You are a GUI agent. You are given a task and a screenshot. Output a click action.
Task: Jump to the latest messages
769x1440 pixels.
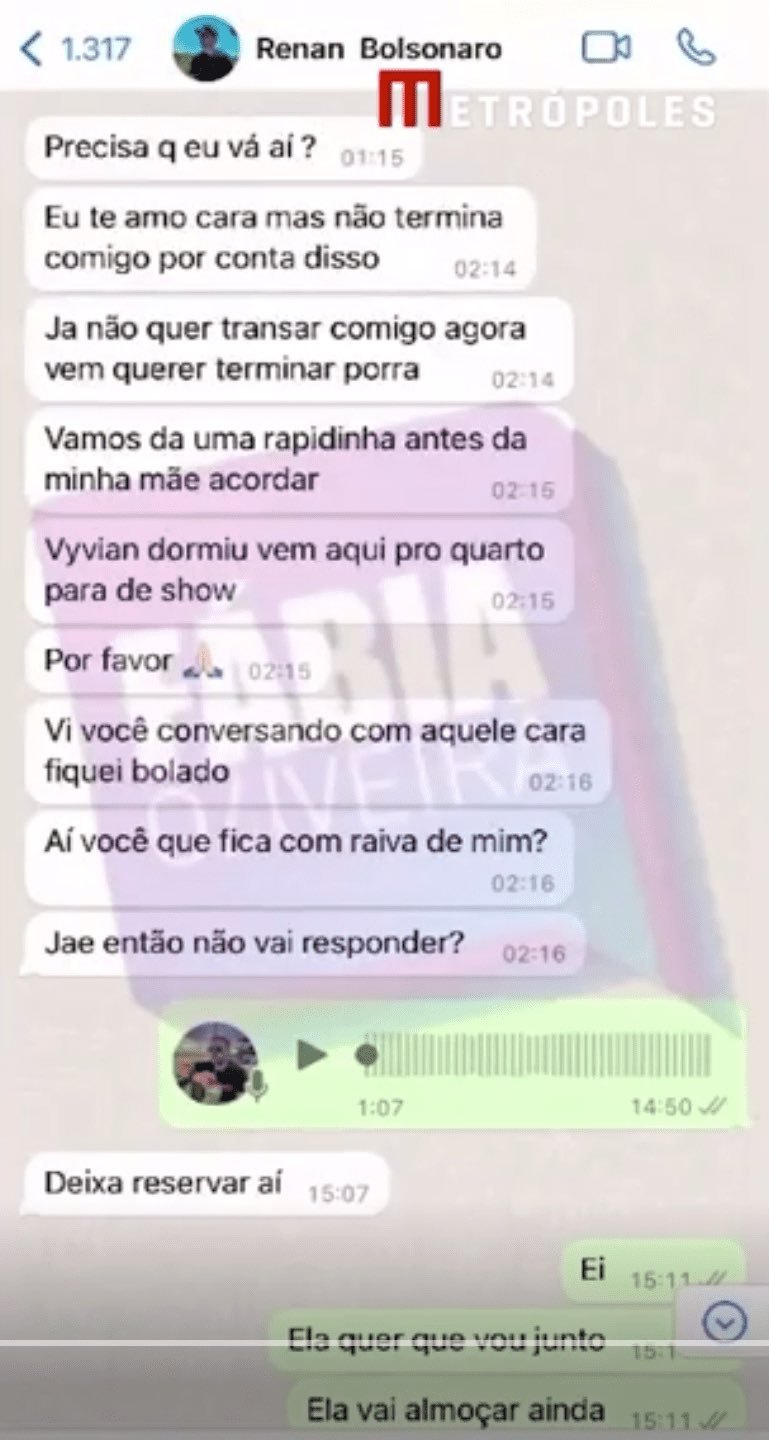pos(725,1323)
